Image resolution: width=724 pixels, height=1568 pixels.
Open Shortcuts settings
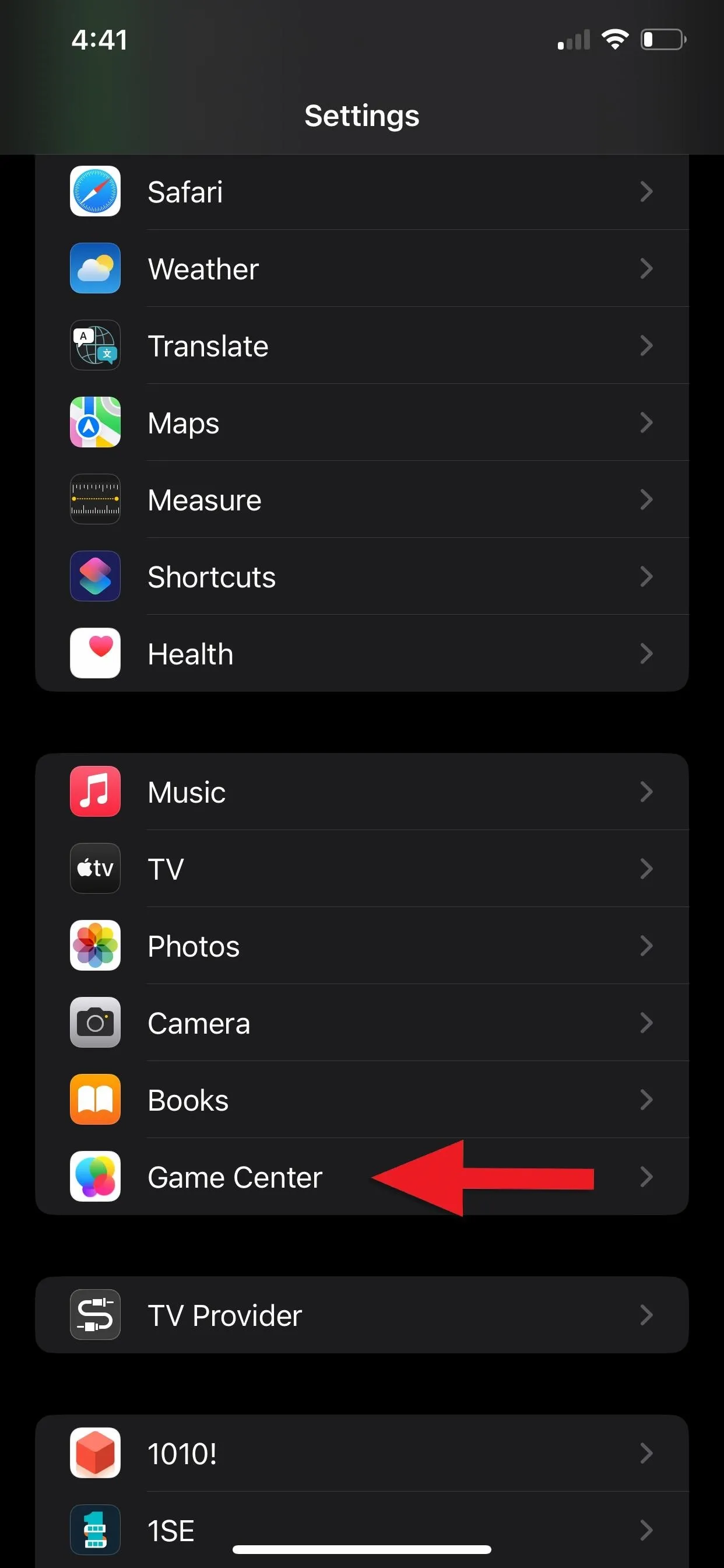coord(362,576)
